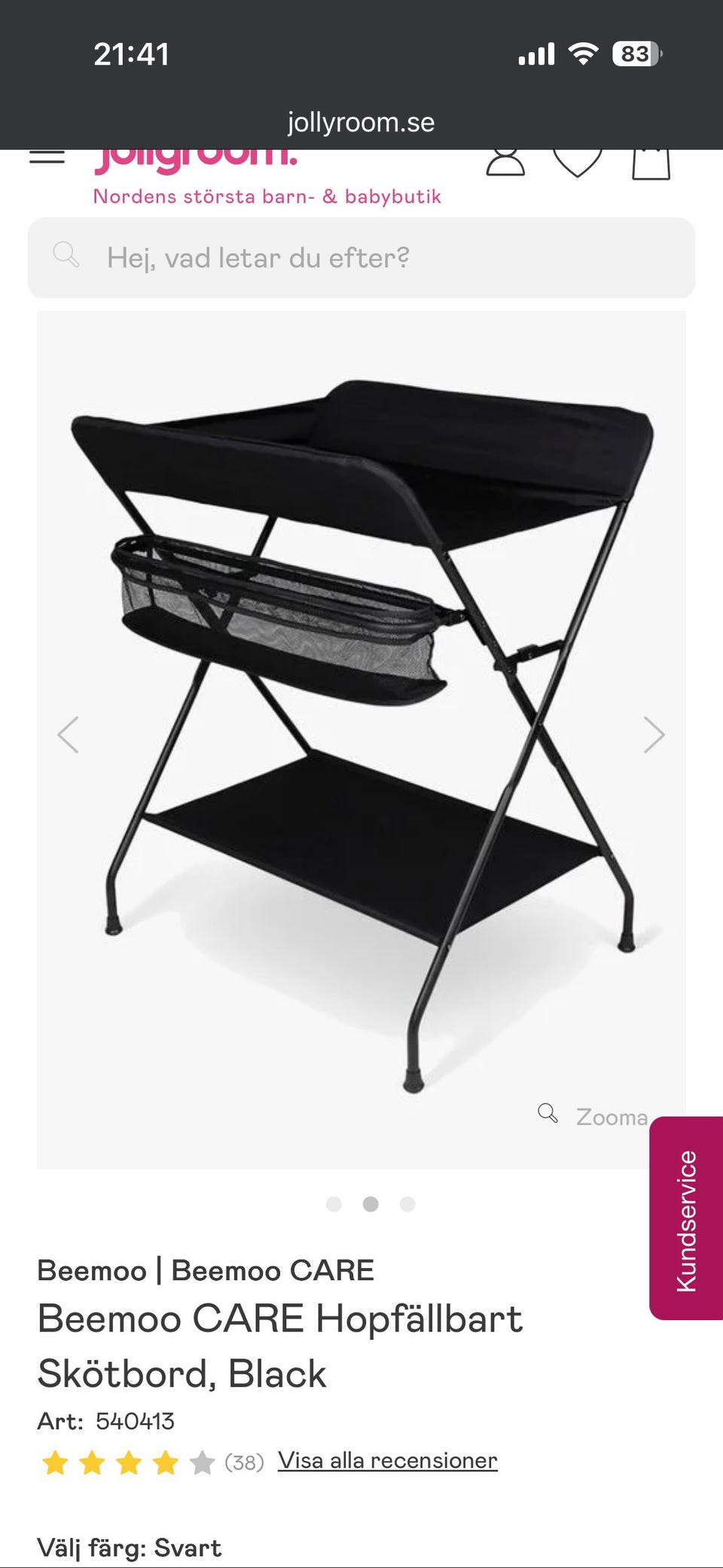Tap the jollyroom.se address bar
This screenshot has height=1568, width=723.
pos(361,122)
